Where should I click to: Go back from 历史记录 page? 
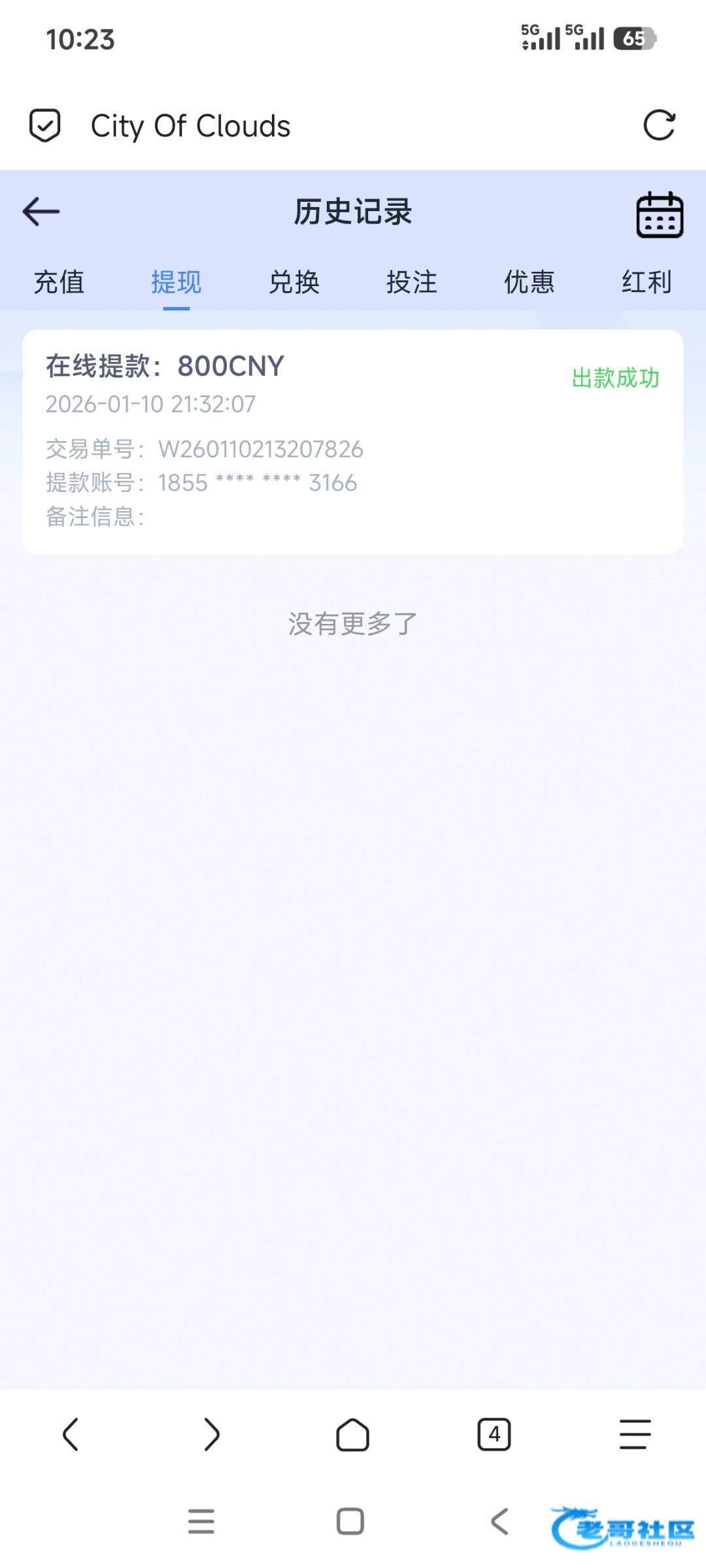tap(41, 212)
